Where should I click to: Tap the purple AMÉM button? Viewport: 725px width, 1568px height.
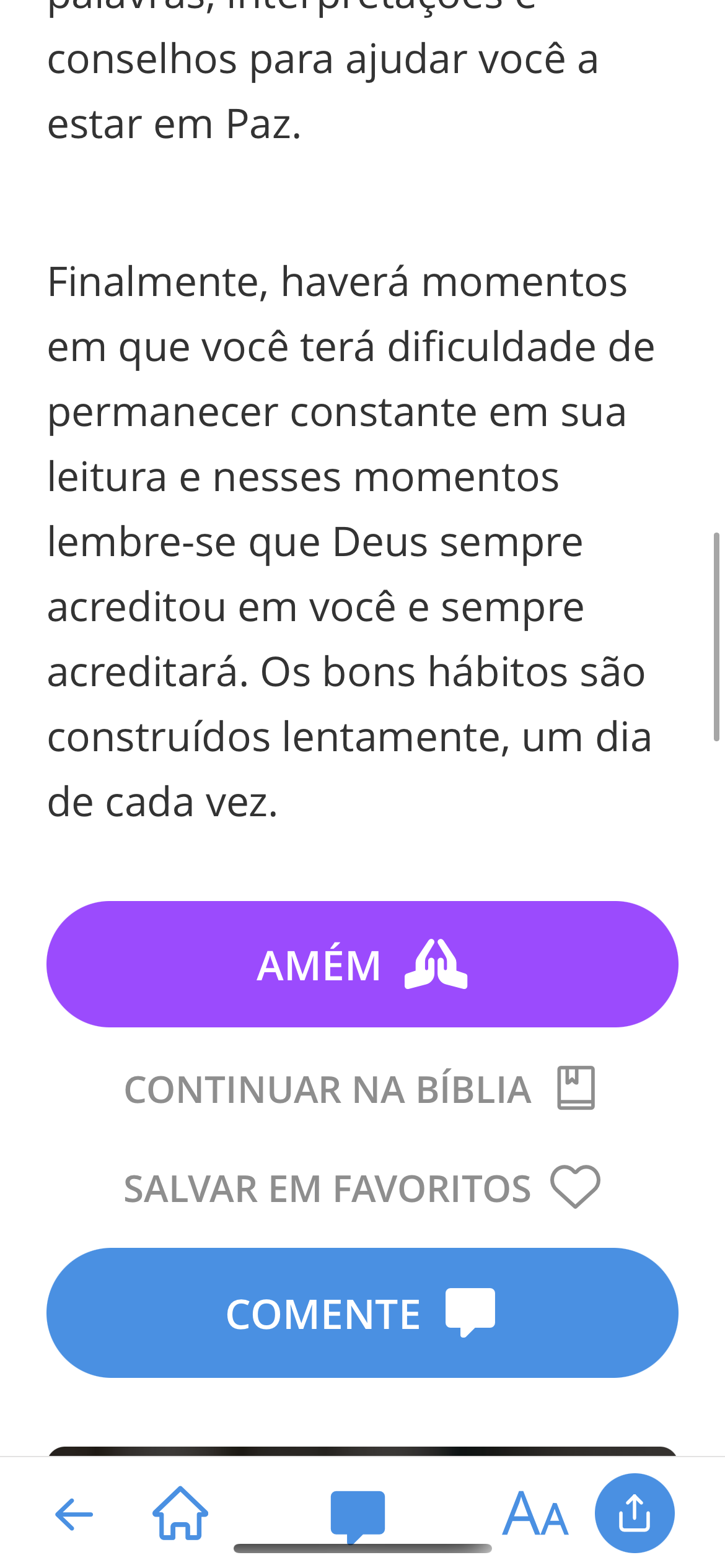coord(362,964)
